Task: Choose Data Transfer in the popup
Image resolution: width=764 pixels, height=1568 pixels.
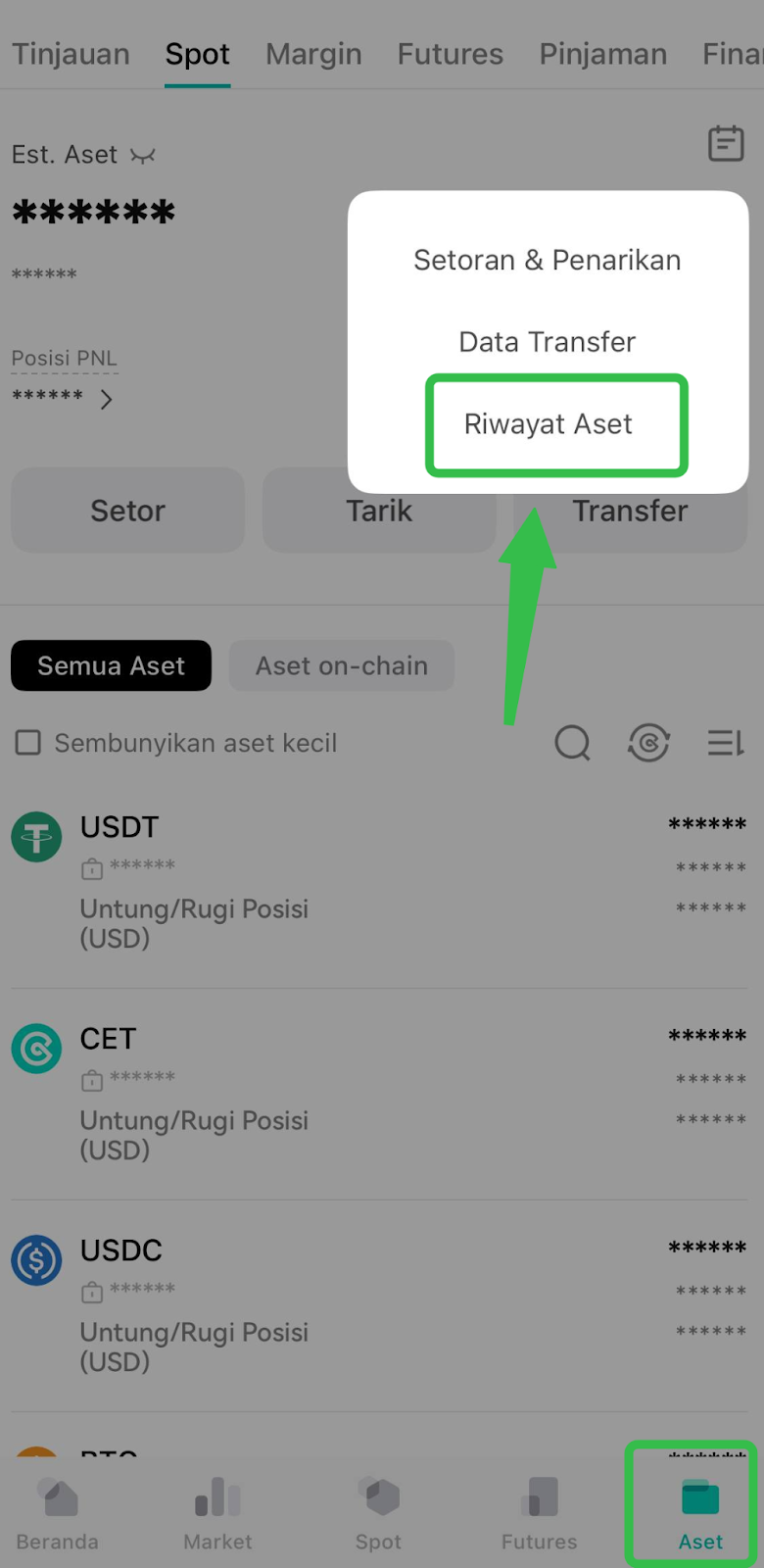Action: (x=548, y=342)
